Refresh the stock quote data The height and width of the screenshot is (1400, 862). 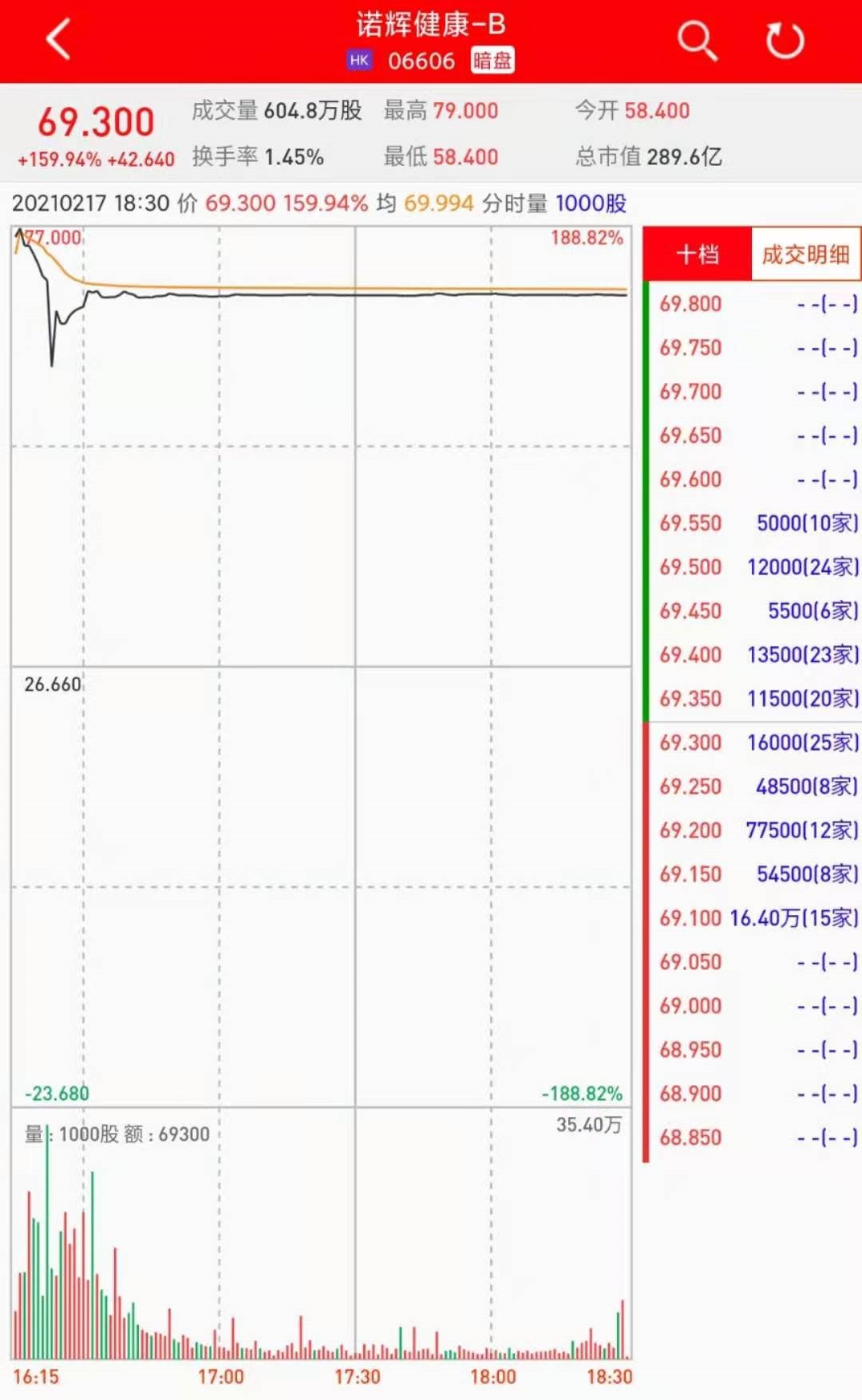(785, 40)
